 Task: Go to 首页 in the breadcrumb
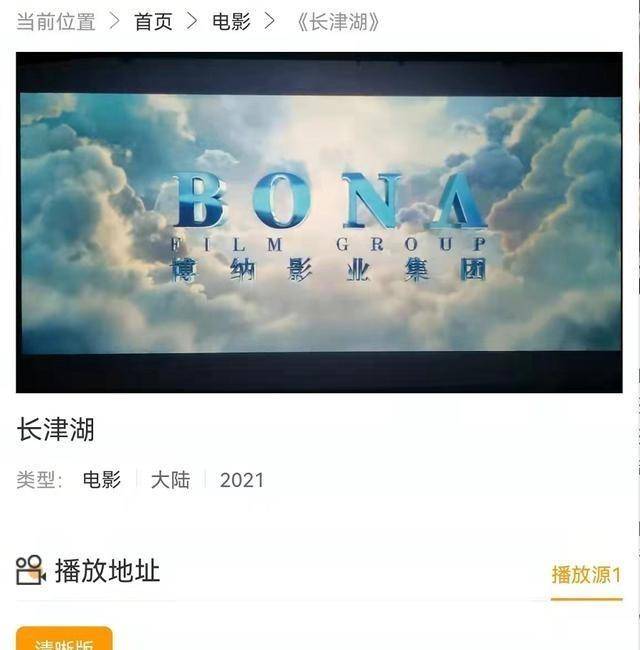(x=153, y=22)
